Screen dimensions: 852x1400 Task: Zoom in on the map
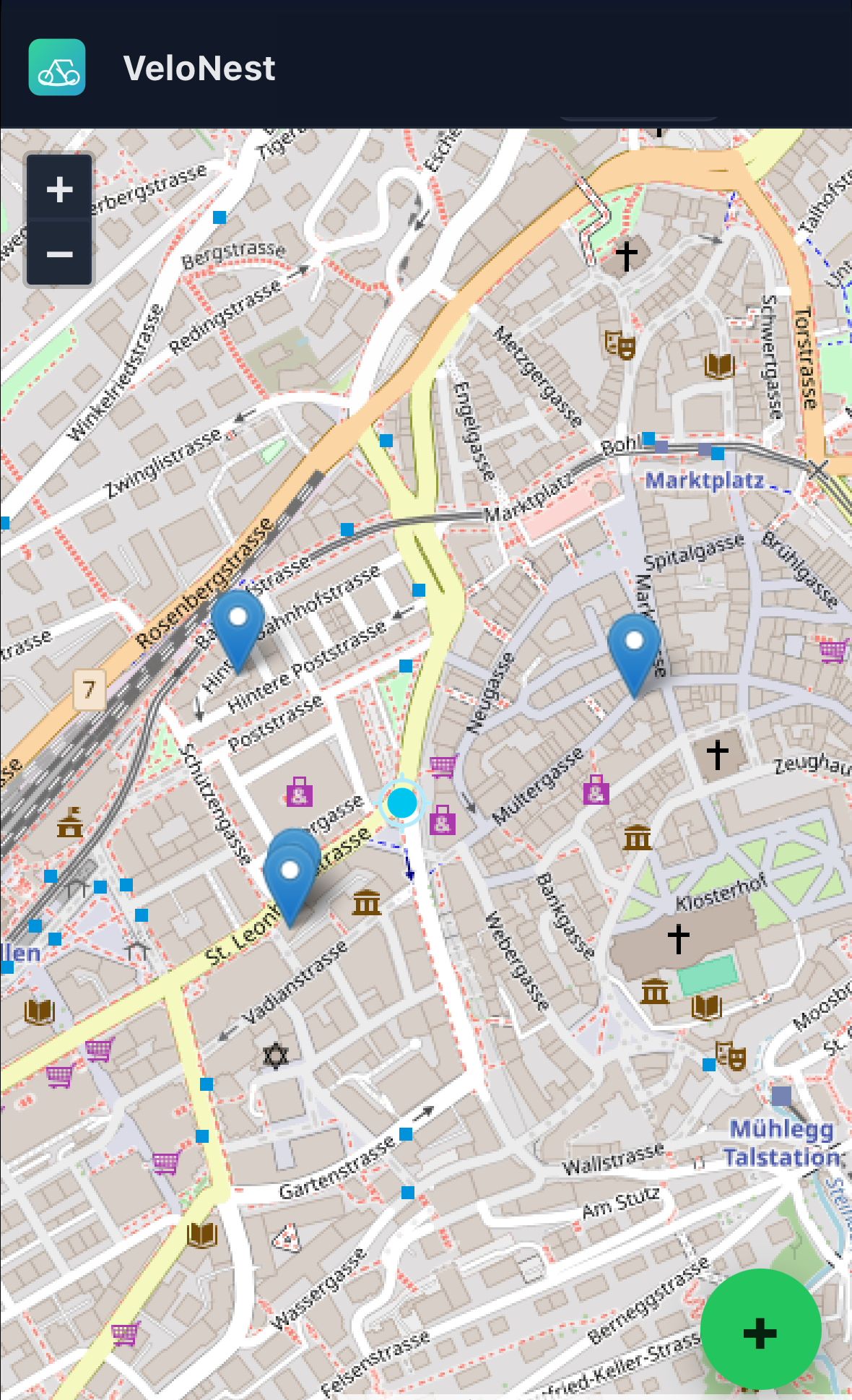click(59, 189)
